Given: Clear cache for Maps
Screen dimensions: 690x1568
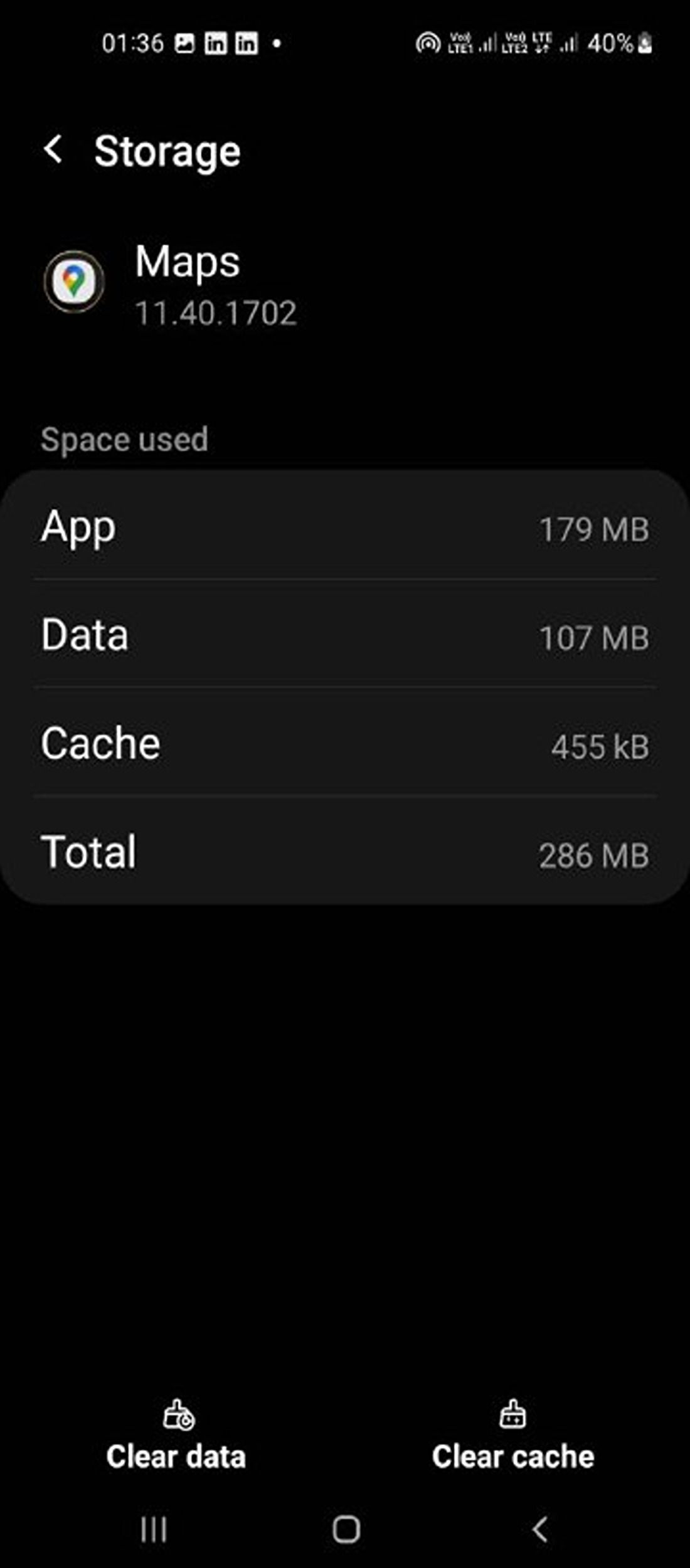Looking at the screenshot, I should pyautogui.click(x=512, y=1436).
